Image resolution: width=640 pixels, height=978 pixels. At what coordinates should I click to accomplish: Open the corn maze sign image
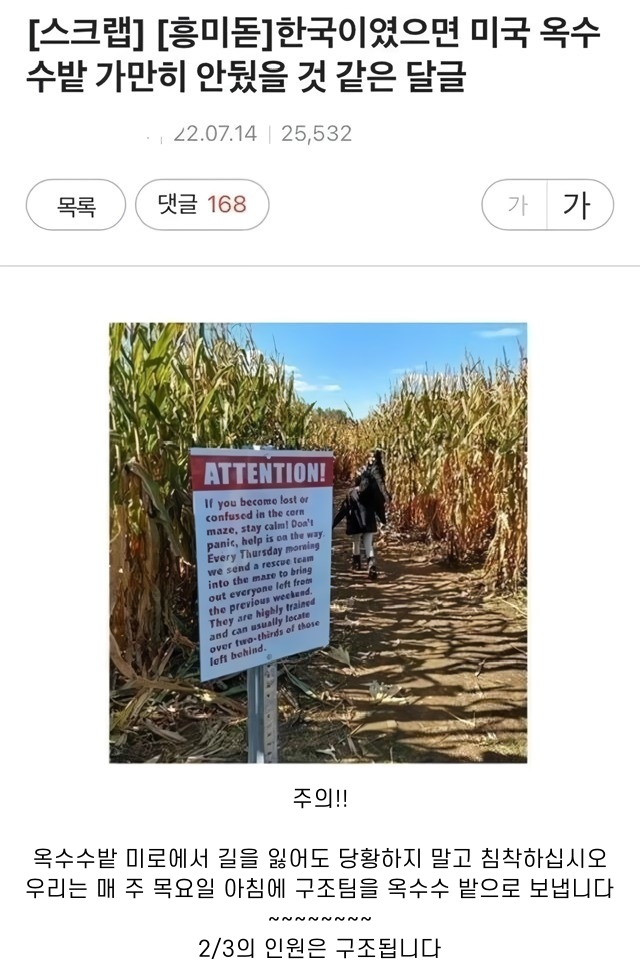pyautogui.click(x=318, y=542)
